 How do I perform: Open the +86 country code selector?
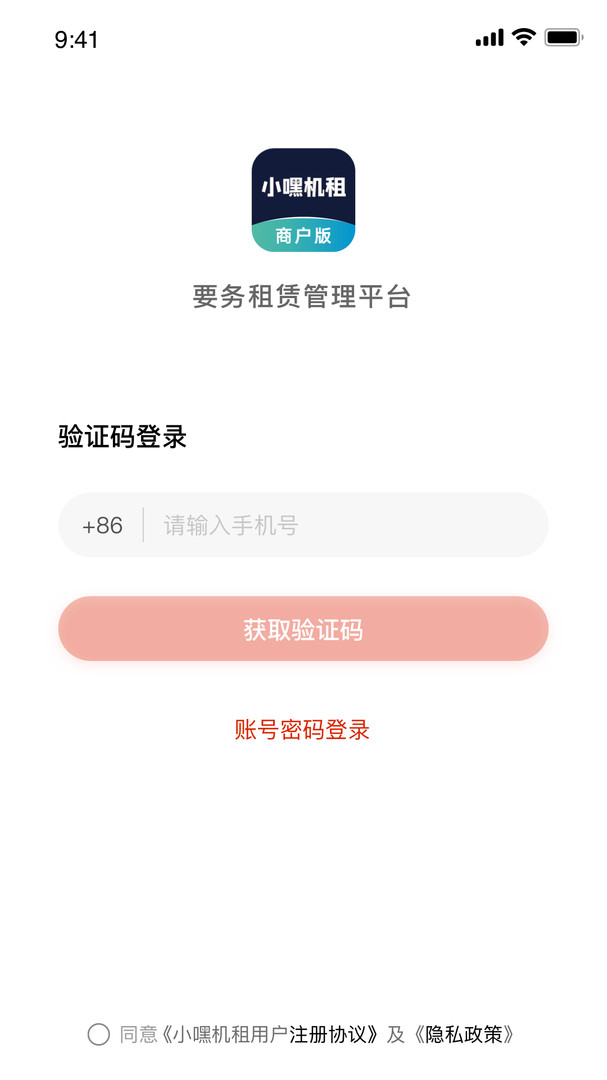click(x=102, y=525)
